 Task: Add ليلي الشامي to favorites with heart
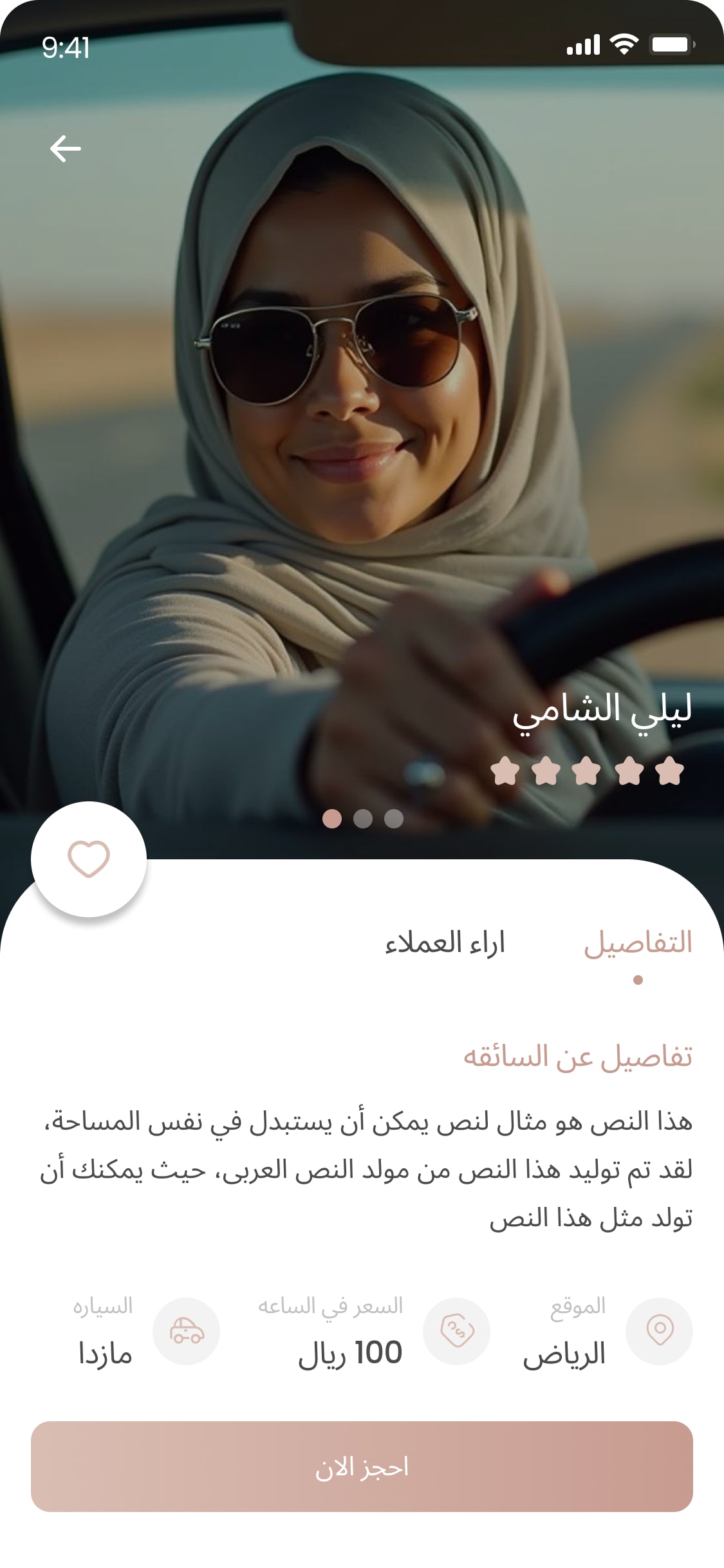(x=89, y=859)
